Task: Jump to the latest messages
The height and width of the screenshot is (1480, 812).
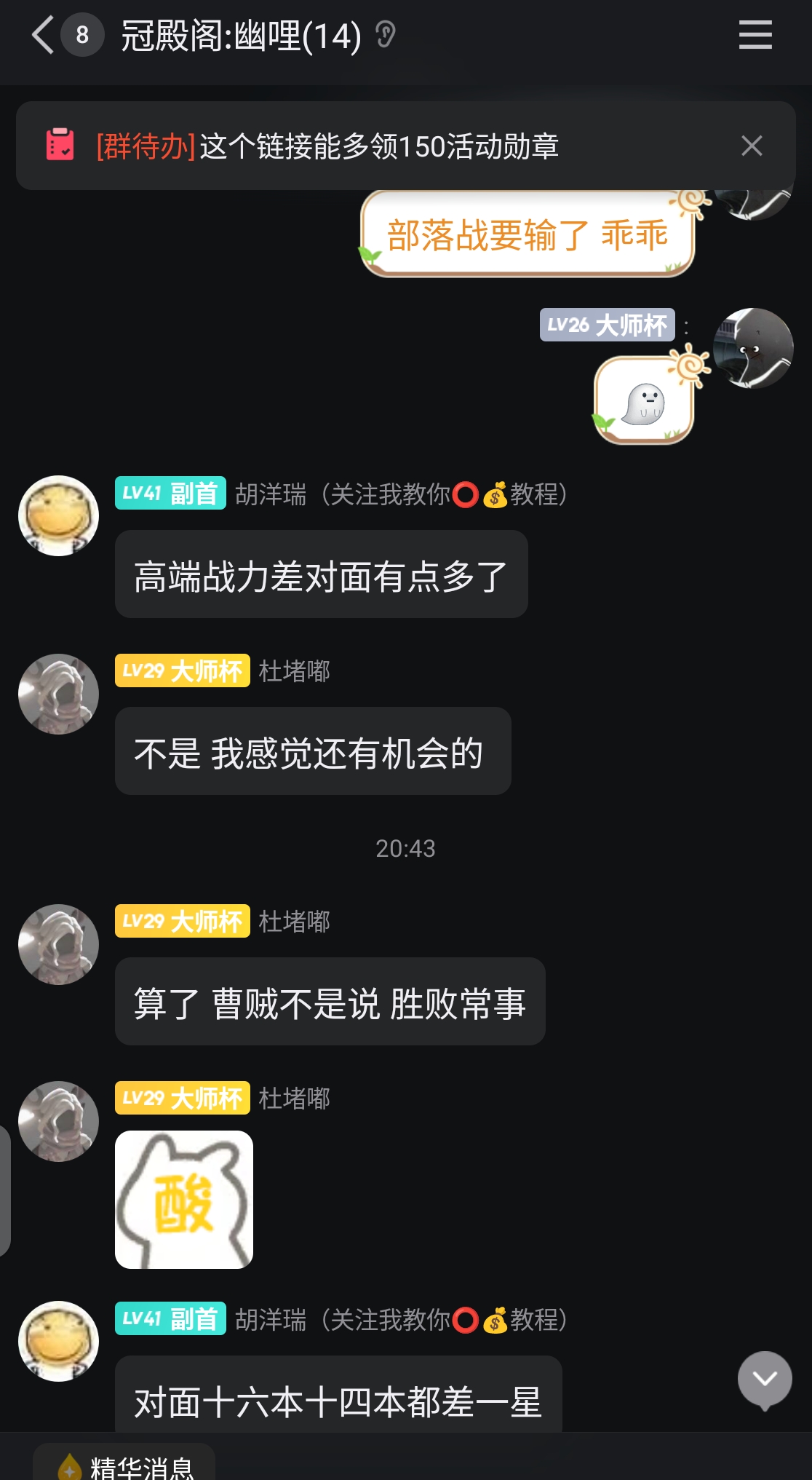Action: [764, 1378]
